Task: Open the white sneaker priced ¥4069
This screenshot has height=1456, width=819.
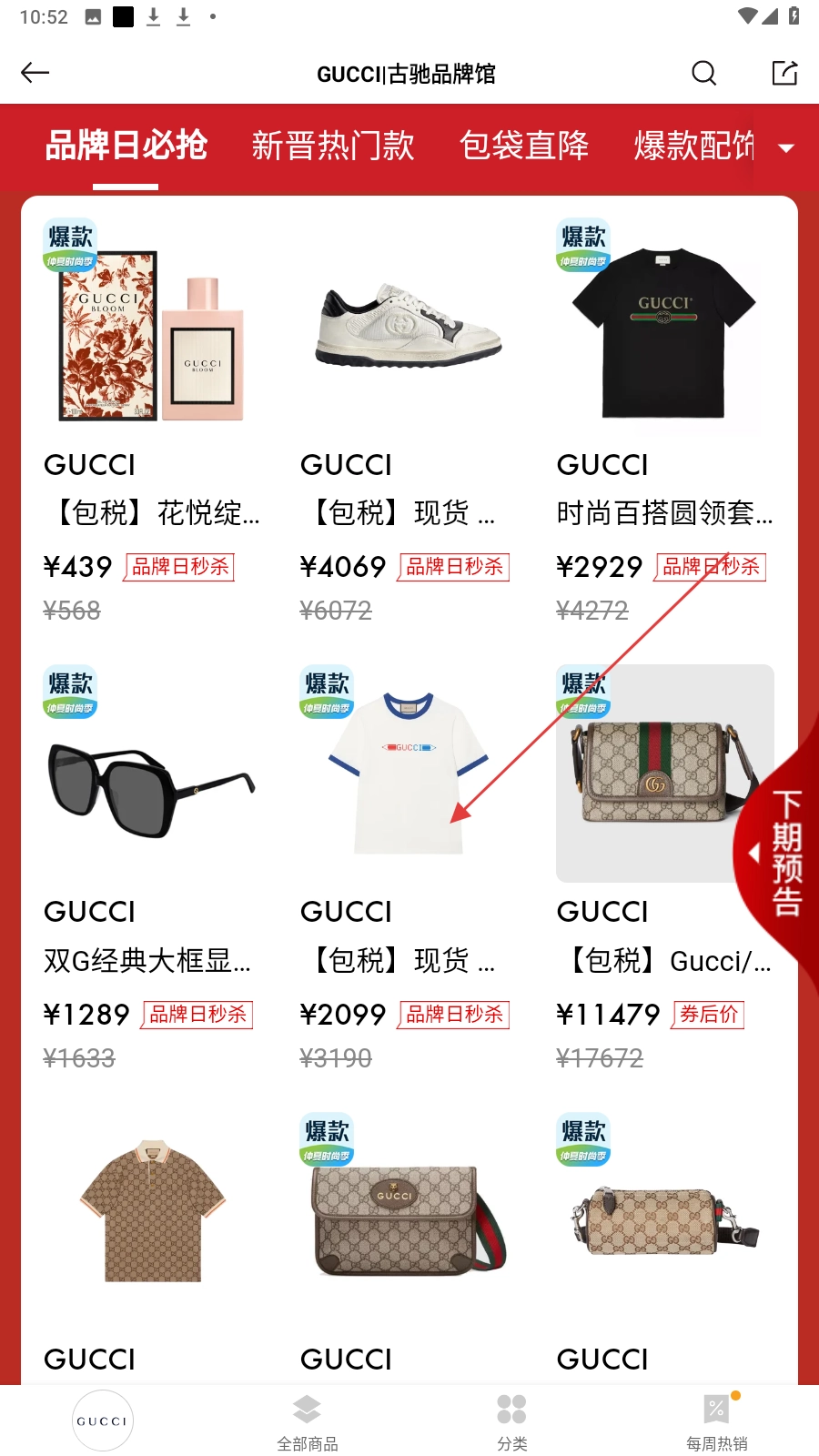Action: tap(409, 328)
